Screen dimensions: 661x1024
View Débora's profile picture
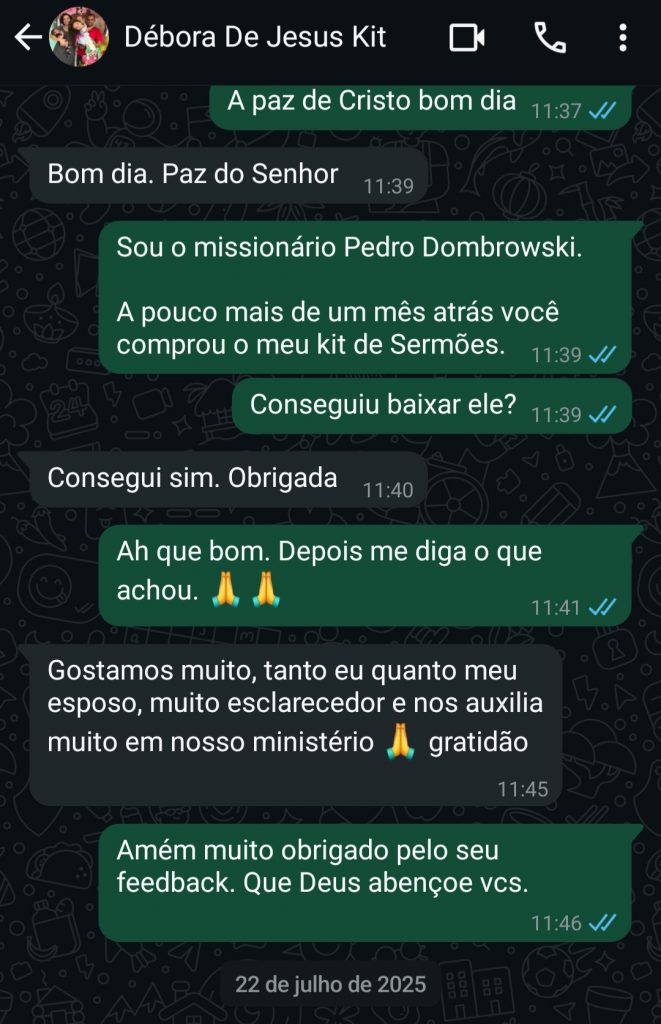tap(78, 38)
